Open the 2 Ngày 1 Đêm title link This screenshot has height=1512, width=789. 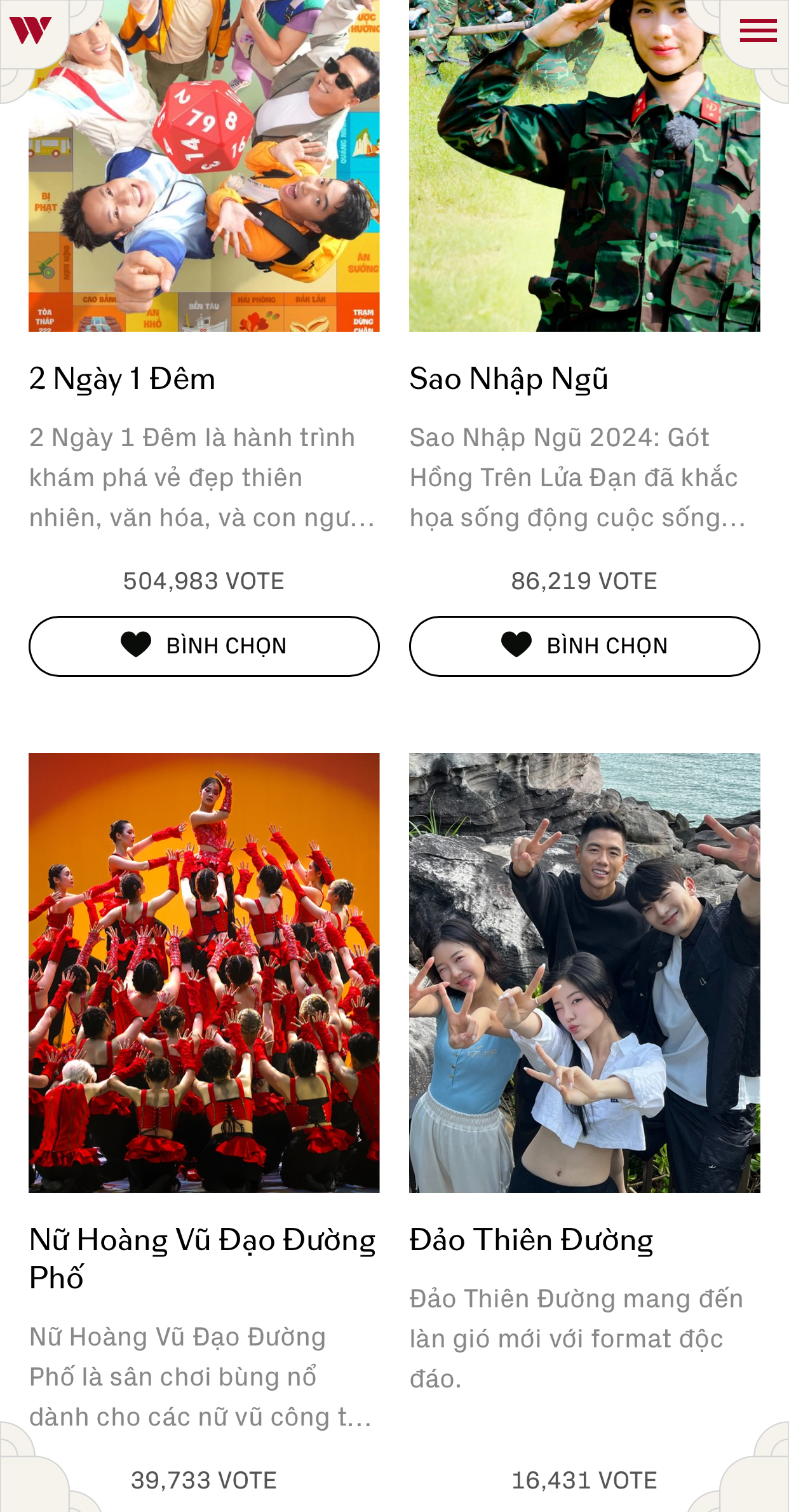click(x=122, y=377)
